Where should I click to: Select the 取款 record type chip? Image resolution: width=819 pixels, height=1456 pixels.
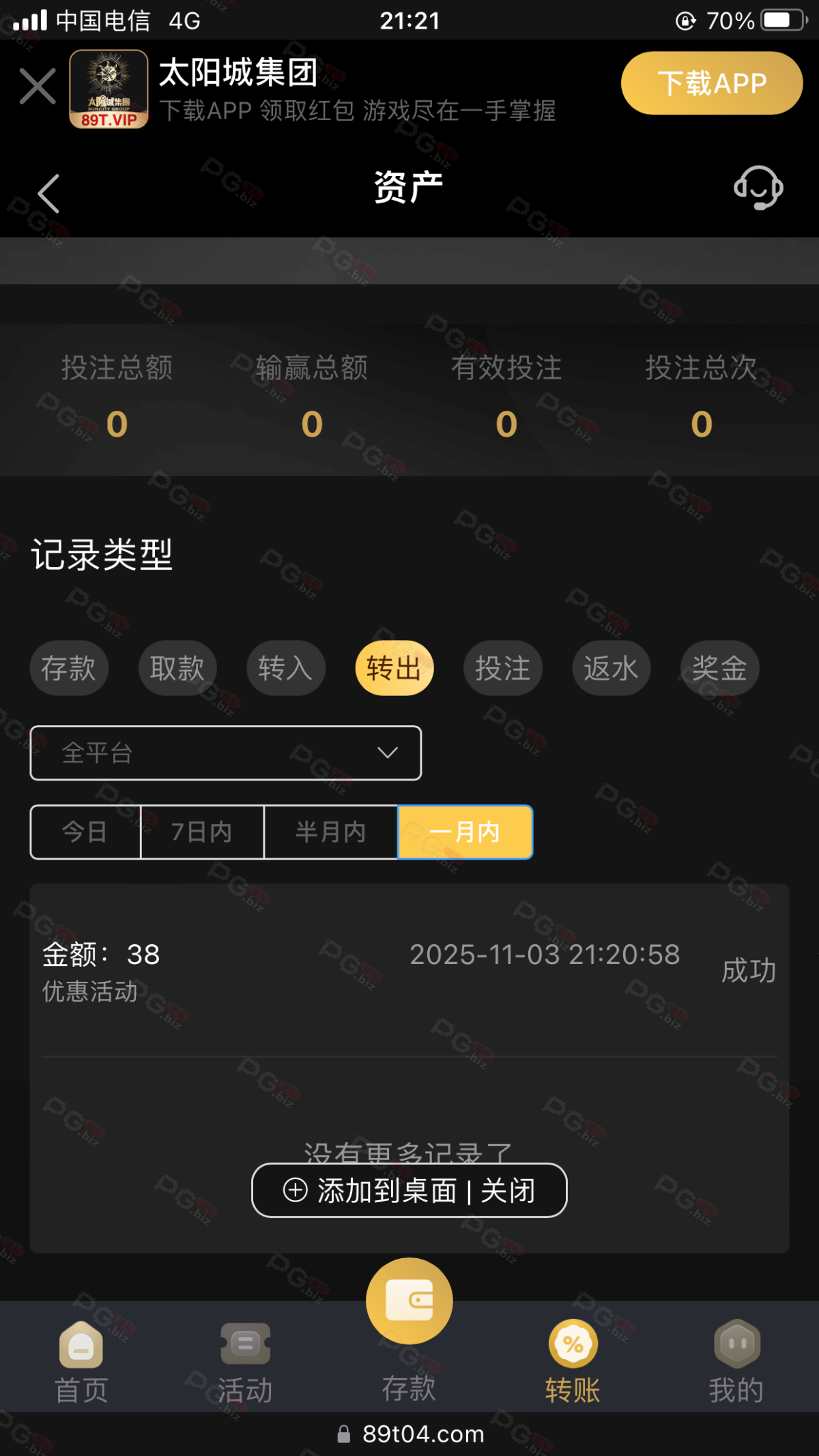tap(177, 668)
